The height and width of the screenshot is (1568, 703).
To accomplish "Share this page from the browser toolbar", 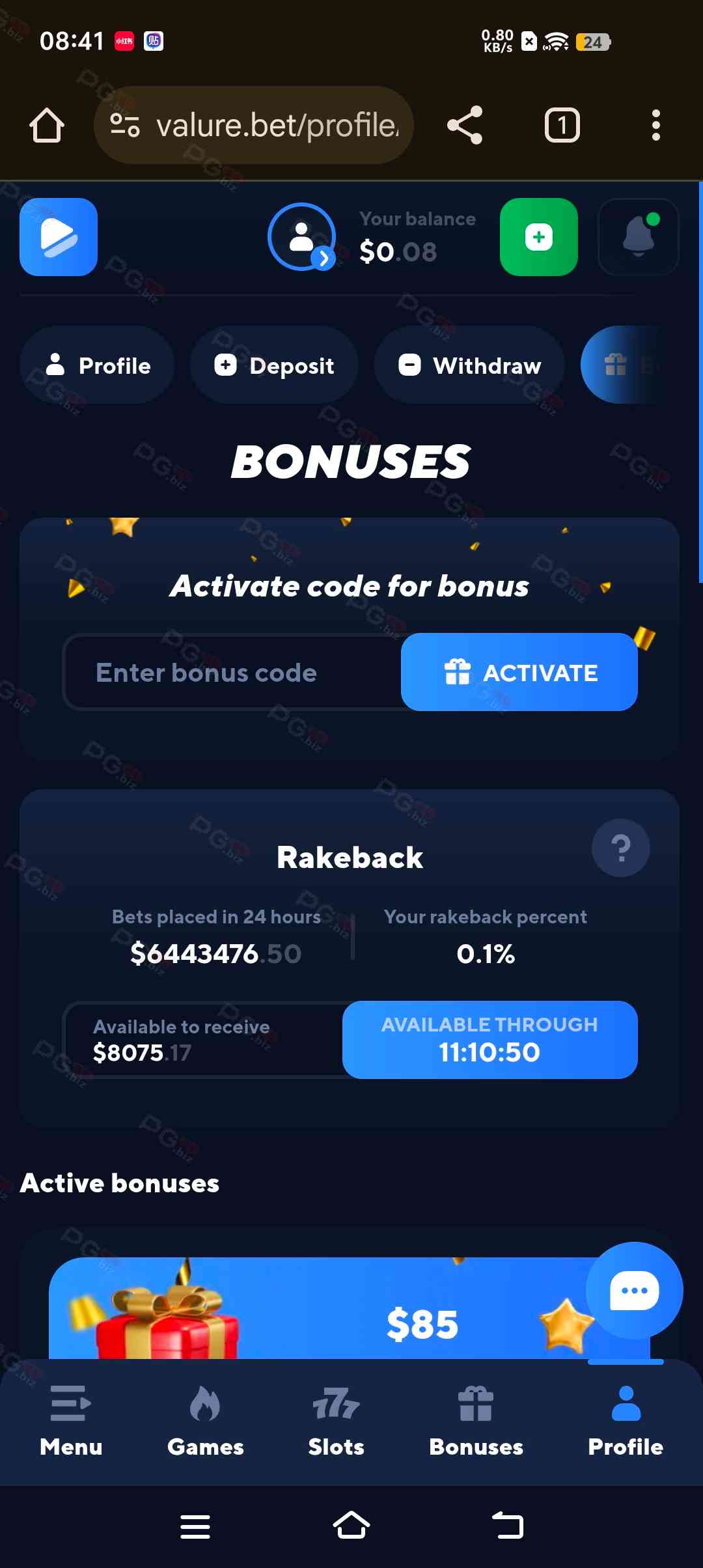I will pos(465,125).
